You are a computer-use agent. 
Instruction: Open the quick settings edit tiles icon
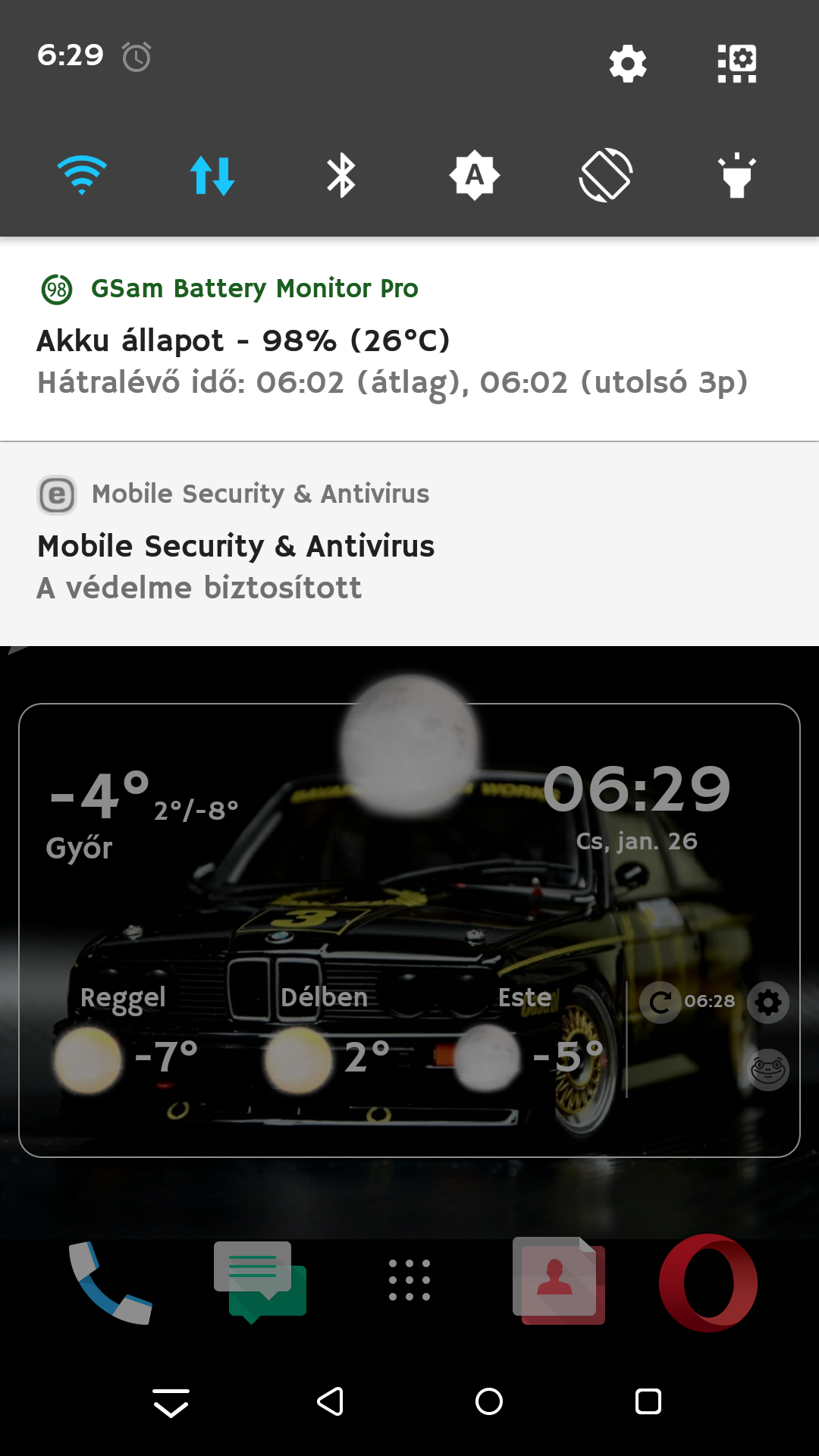(737, 63)
